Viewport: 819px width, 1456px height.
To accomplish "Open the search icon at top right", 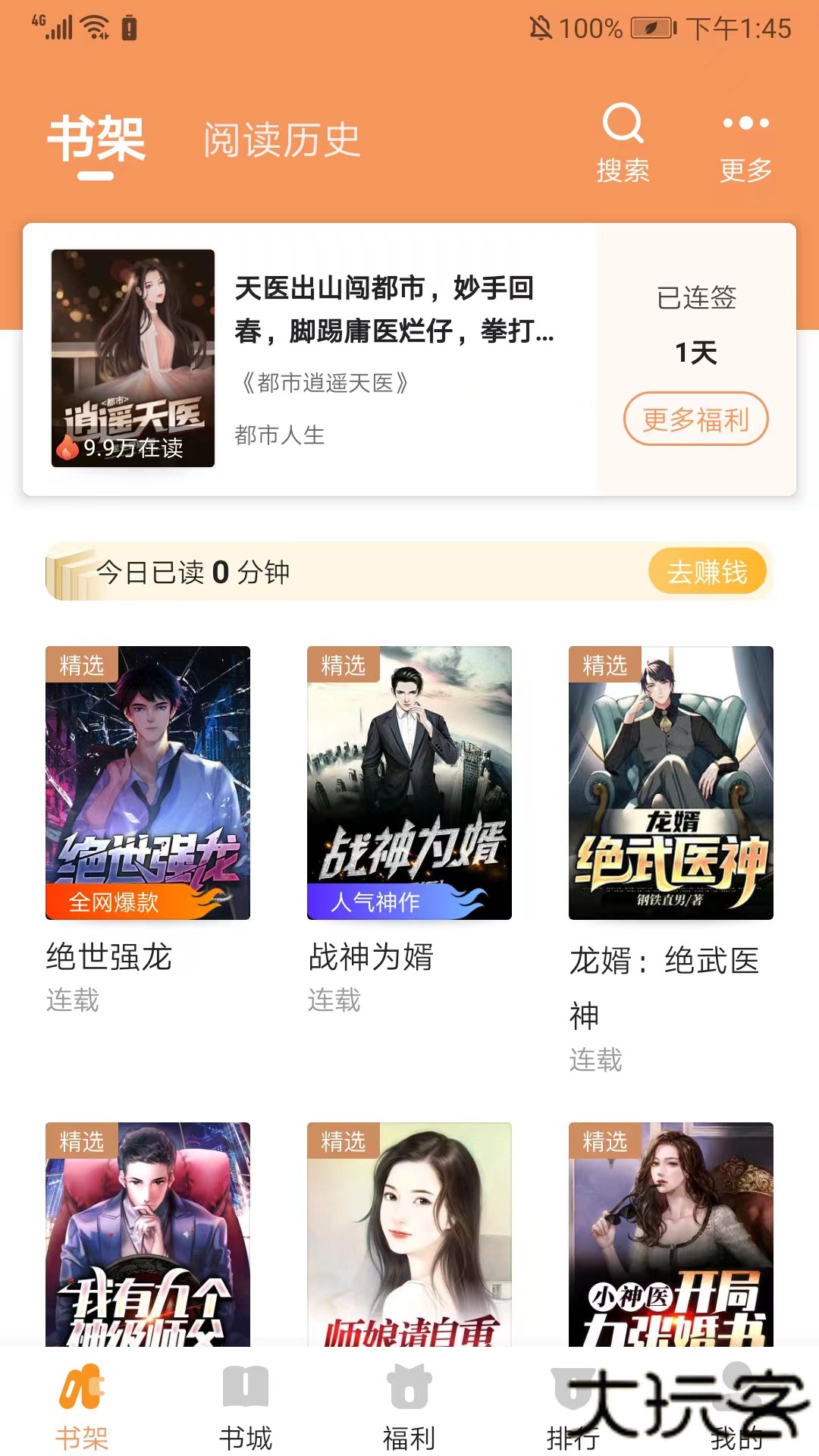I will [622, 127].
